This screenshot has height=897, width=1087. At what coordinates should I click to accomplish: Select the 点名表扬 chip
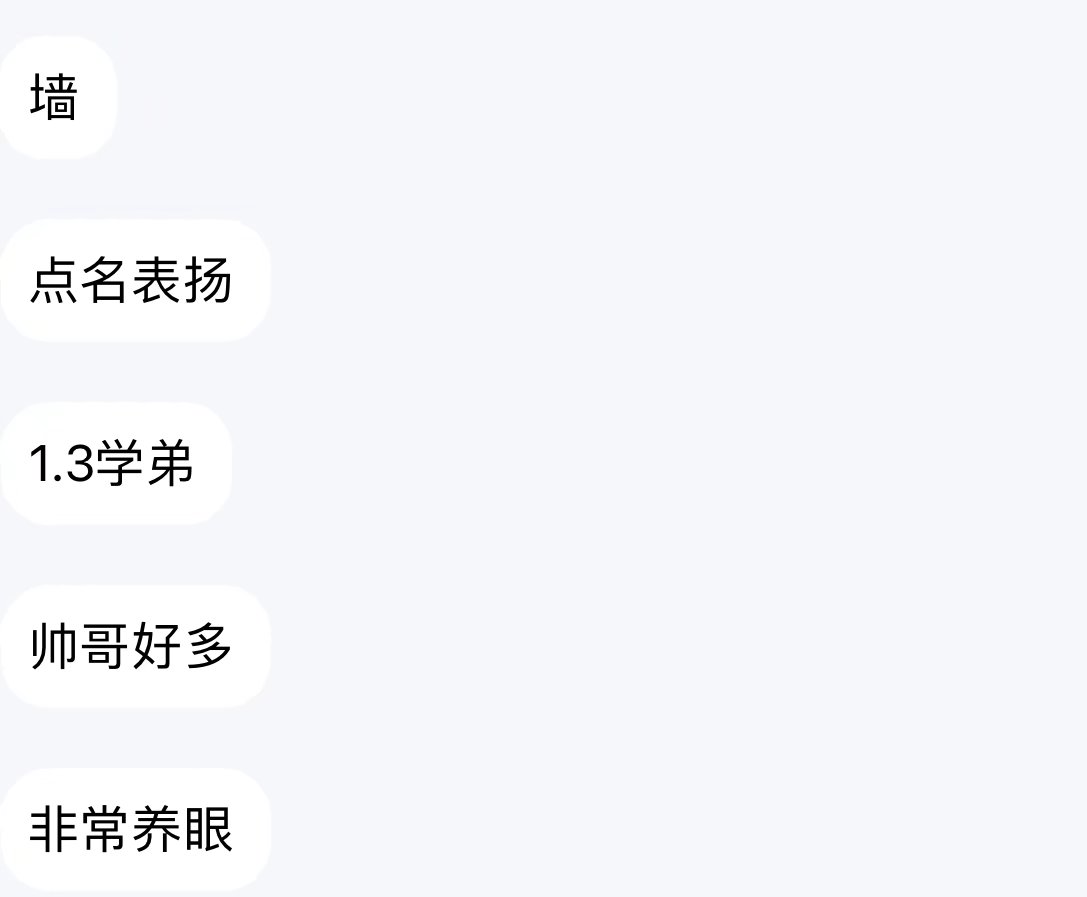(132, 281)
